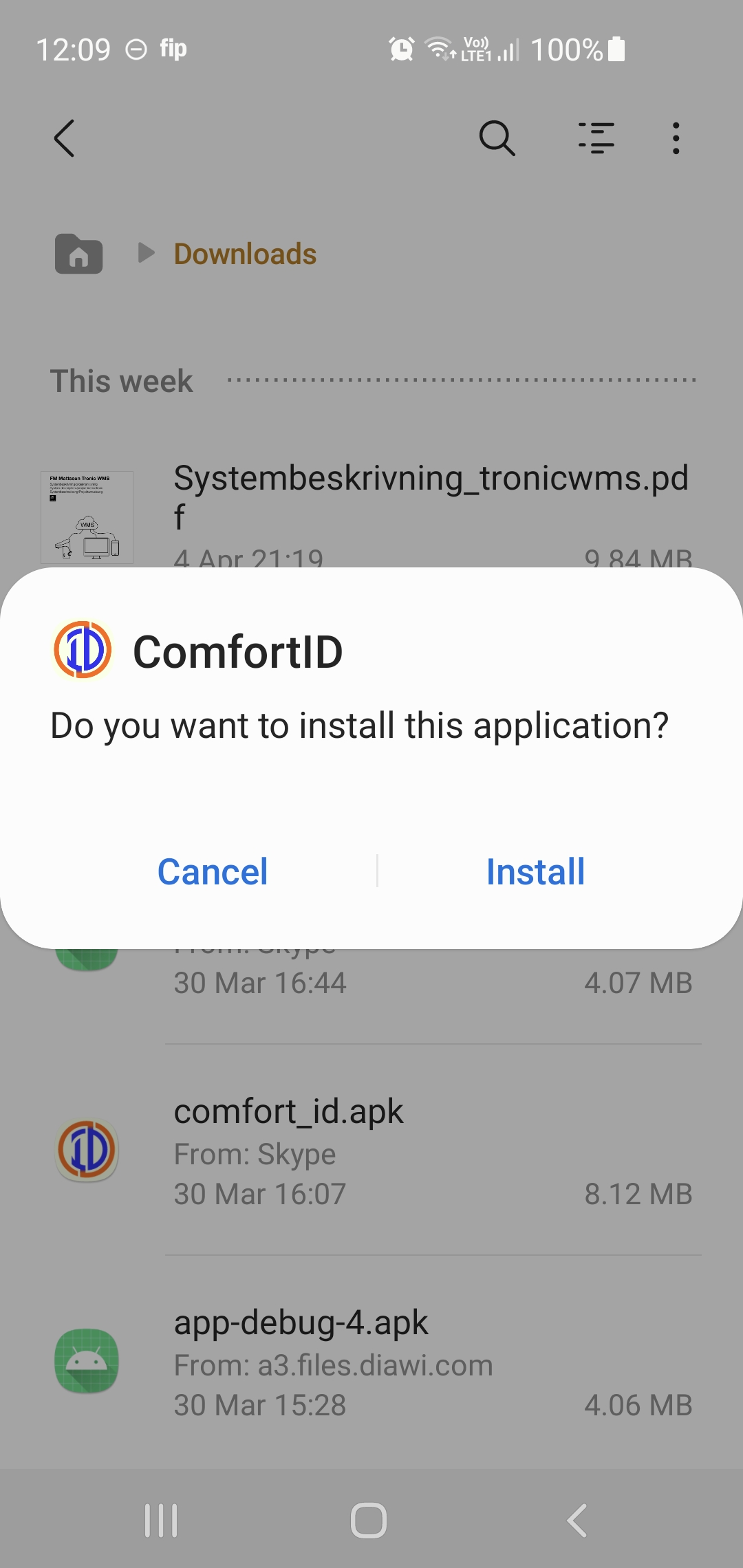The image size is (743, 1568).
Task: Open app-debug-4.apk from diawi
Action: point(371,1362)
